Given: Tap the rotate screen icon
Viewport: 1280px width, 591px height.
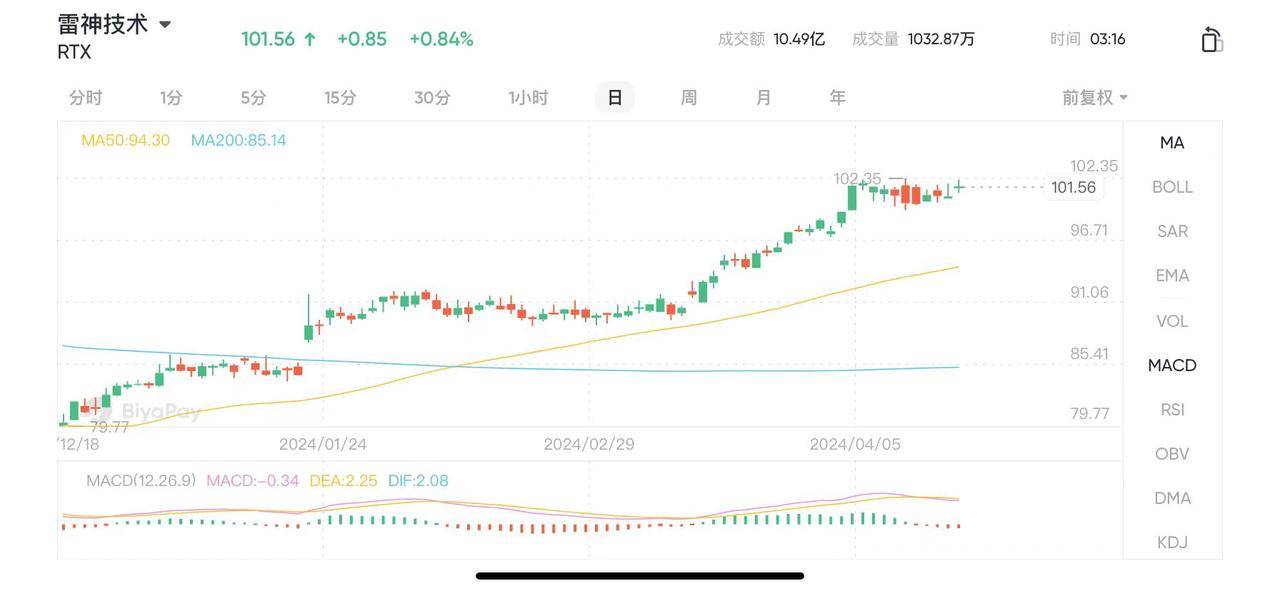Looking at the screenshot, I should 1211,40.
